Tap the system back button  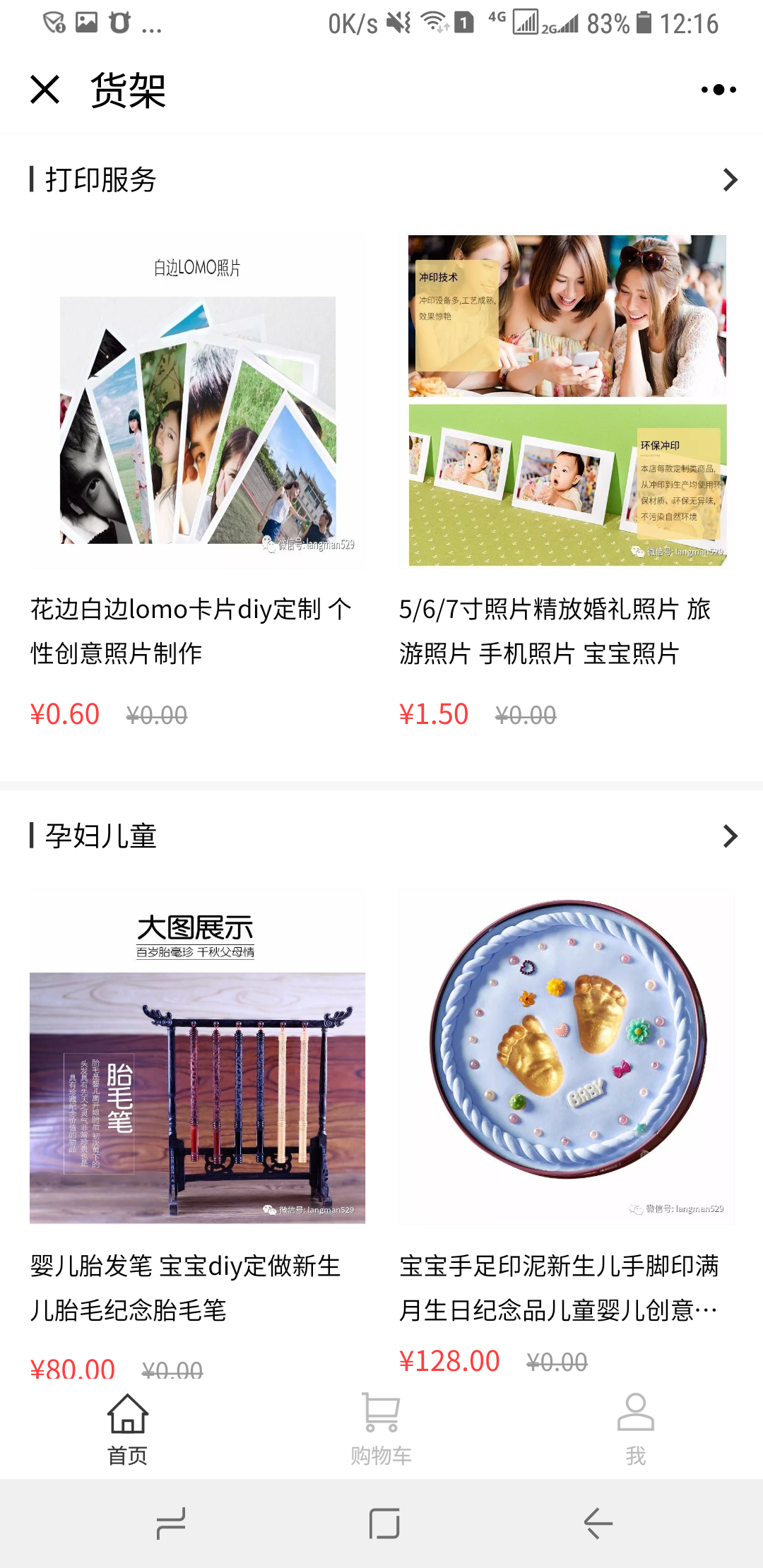(x=598, y=1524)
